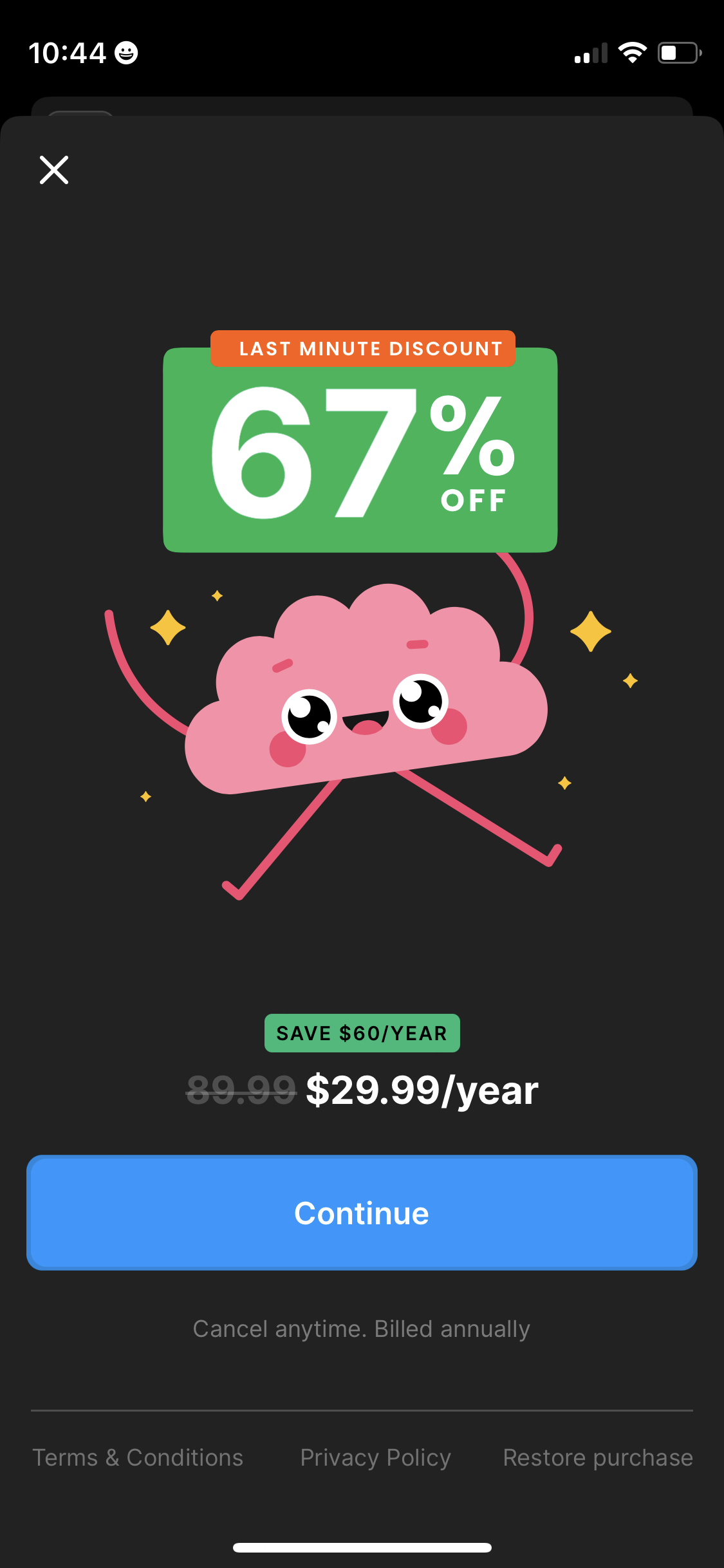This screenshot has height=1568, width=724.
Task: Tap the home indicator bar at bottom
Action: [362, 1548]
